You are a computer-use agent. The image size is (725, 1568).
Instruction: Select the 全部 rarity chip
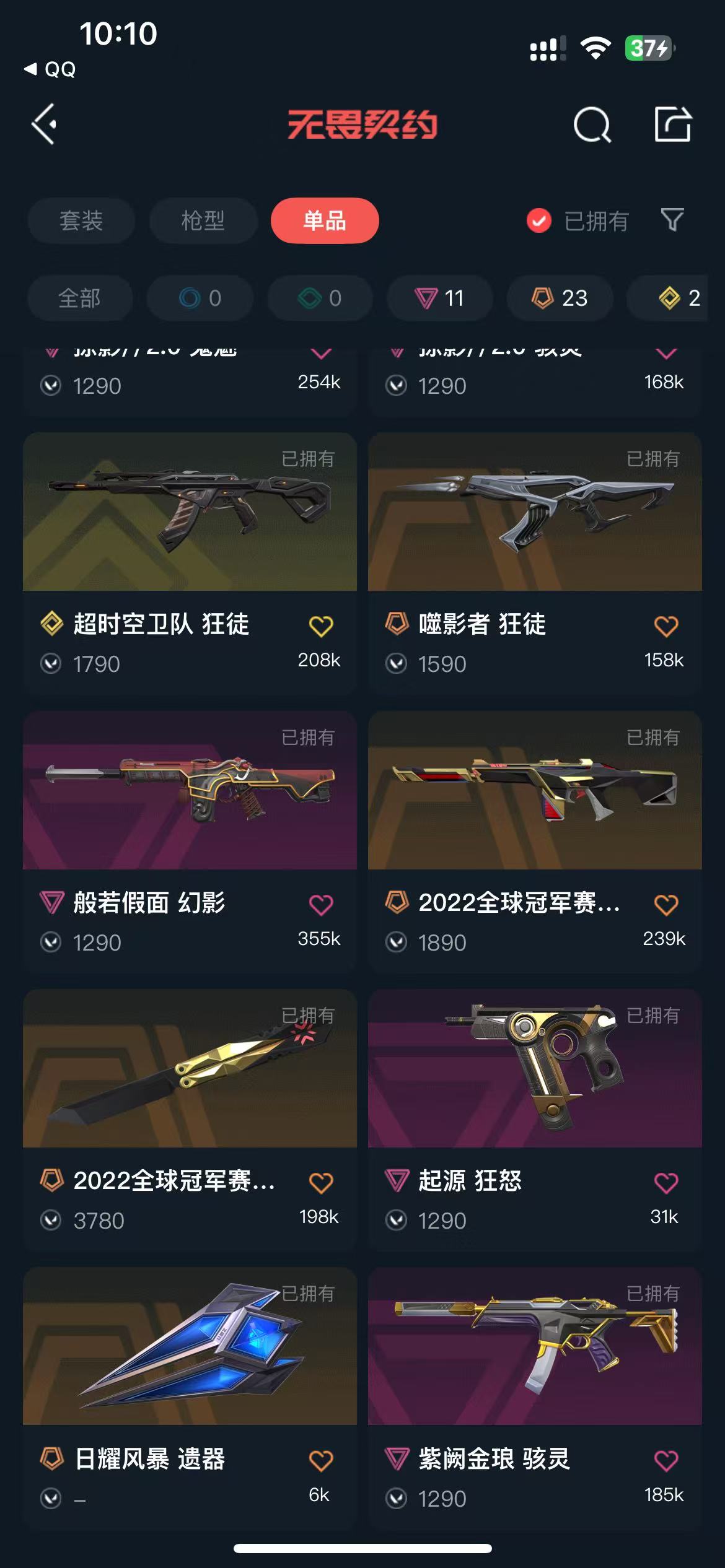pyautogui.click(x=80, y=298)
